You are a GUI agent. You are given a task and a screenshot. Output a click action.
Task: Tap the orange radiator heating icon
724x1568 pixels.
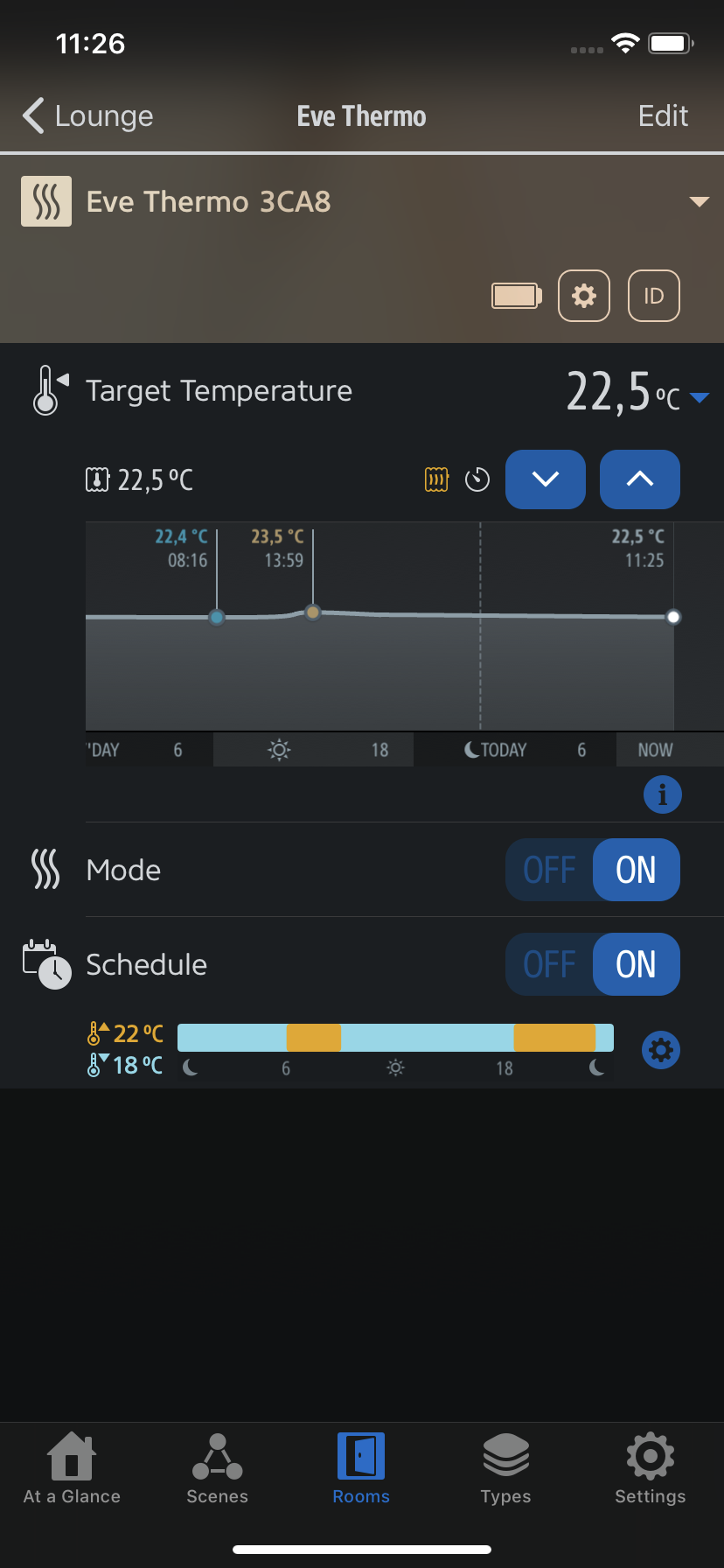pos(436,479)
